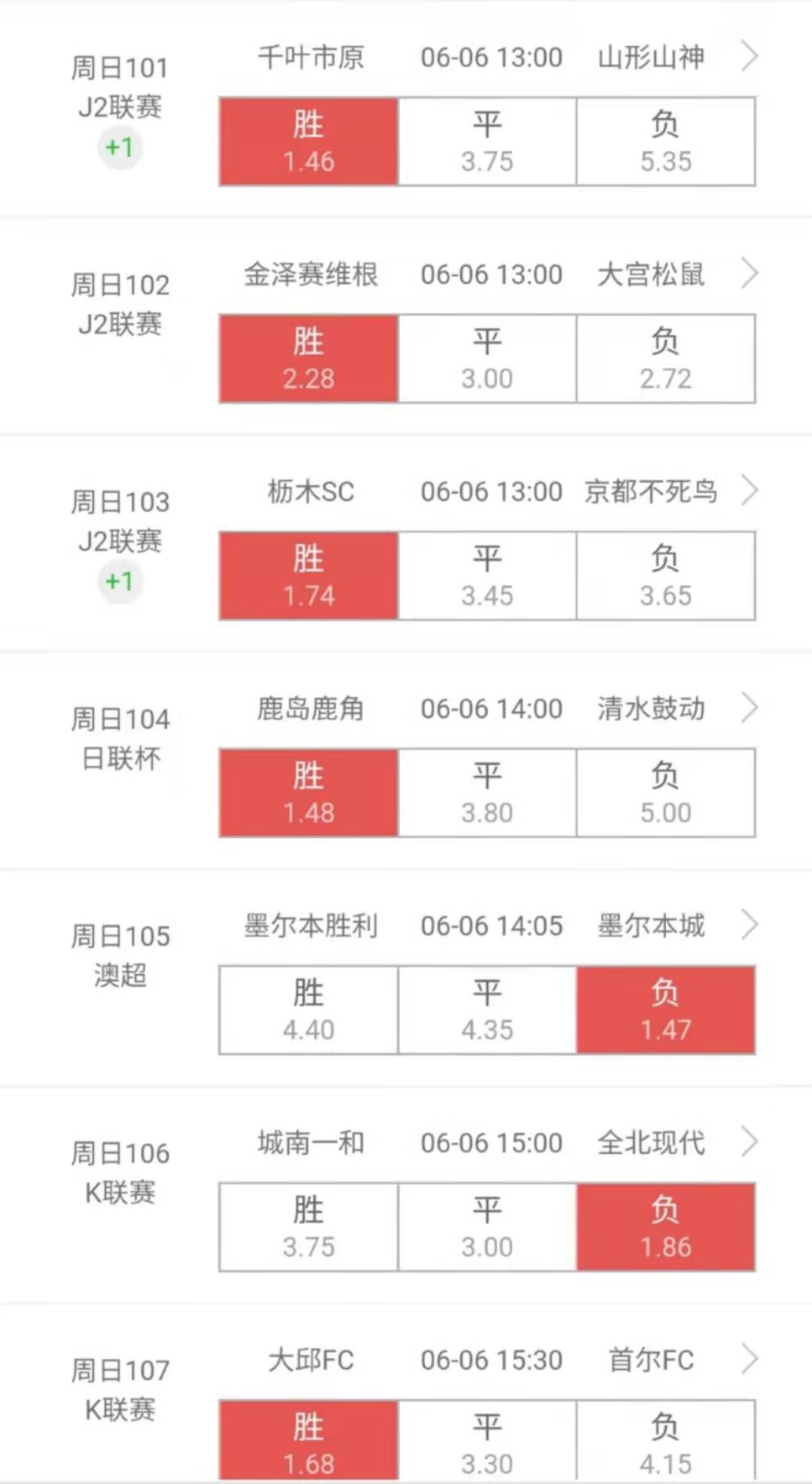Pick 负 5.35 against 千叶市原

[666, 140]
